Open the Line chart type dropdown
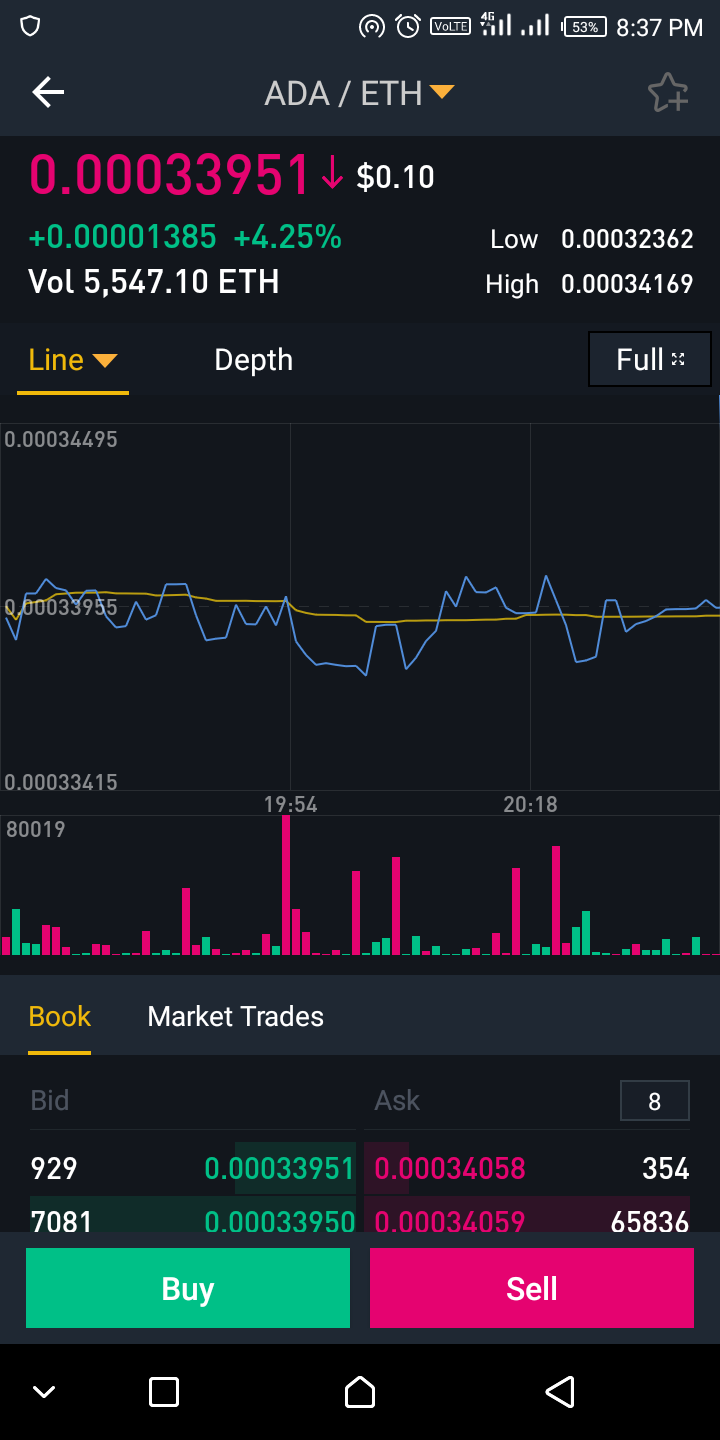The image size is (720, 1440). (x=73, y=360)
